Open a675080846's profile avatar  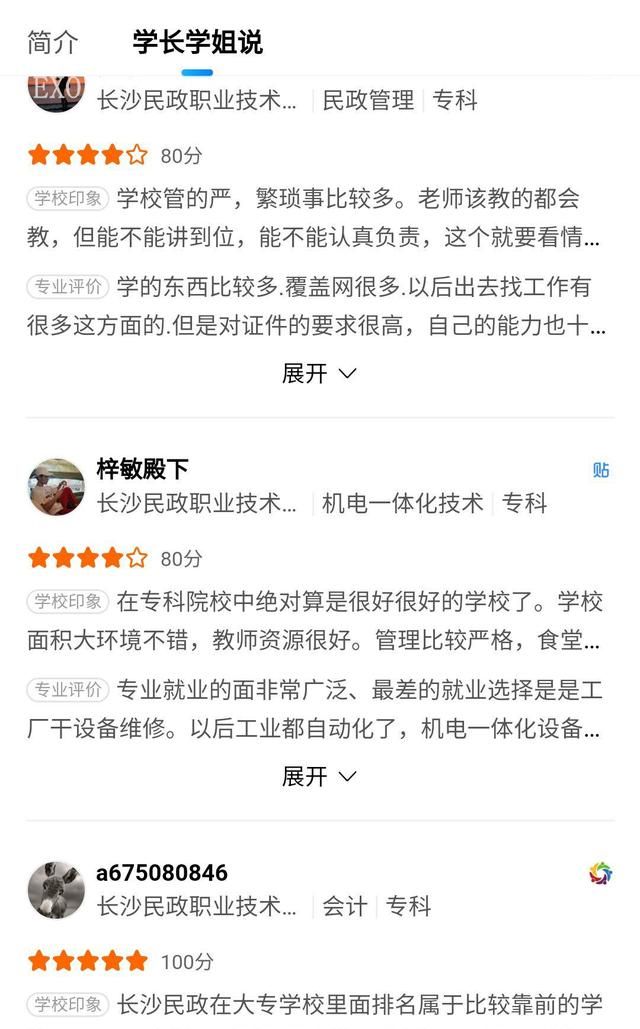click(x=56, y=890)
